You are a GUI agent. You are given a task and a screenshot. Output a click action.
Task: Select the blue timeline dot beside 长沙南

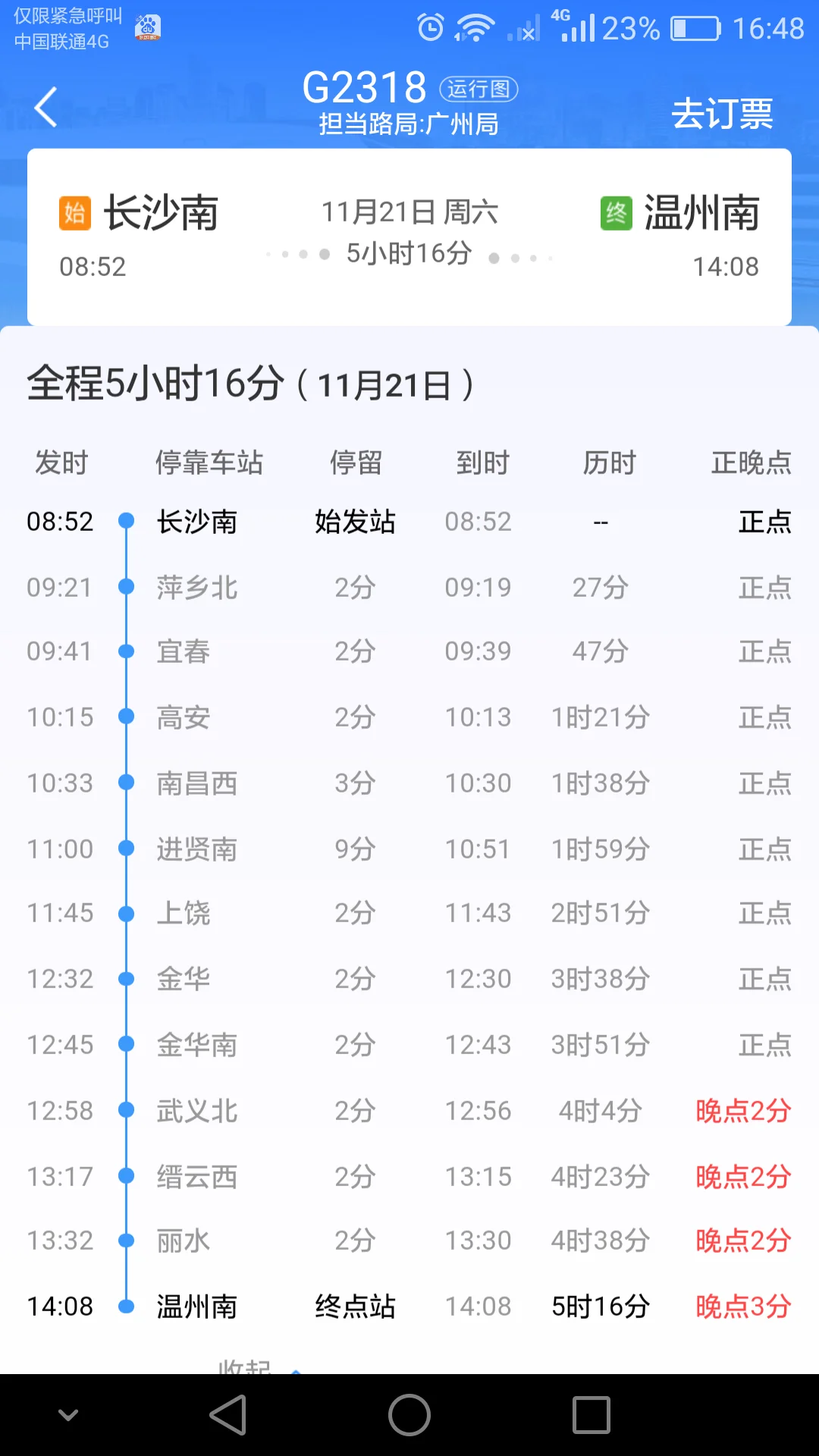click(x=125, y=521)
